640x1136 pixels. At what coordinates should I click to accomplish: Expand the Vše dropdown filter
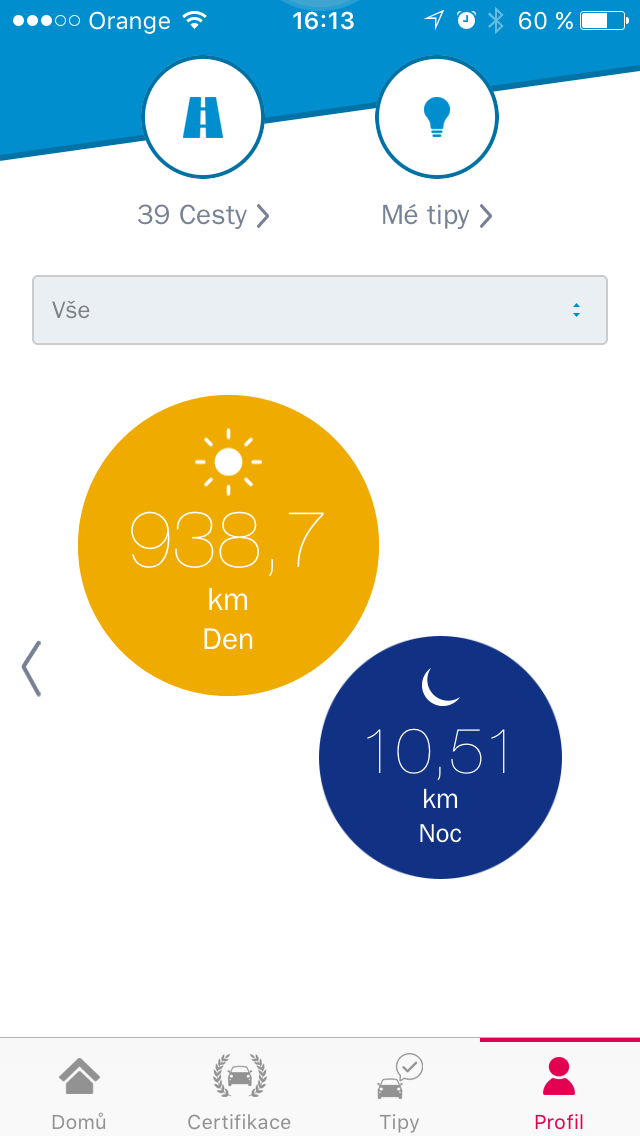[320, 310]
